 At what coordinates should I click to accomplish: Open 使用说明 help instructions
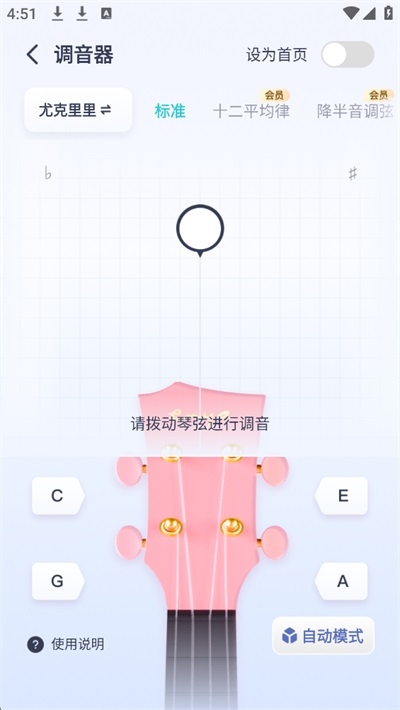tap(66, 644)
